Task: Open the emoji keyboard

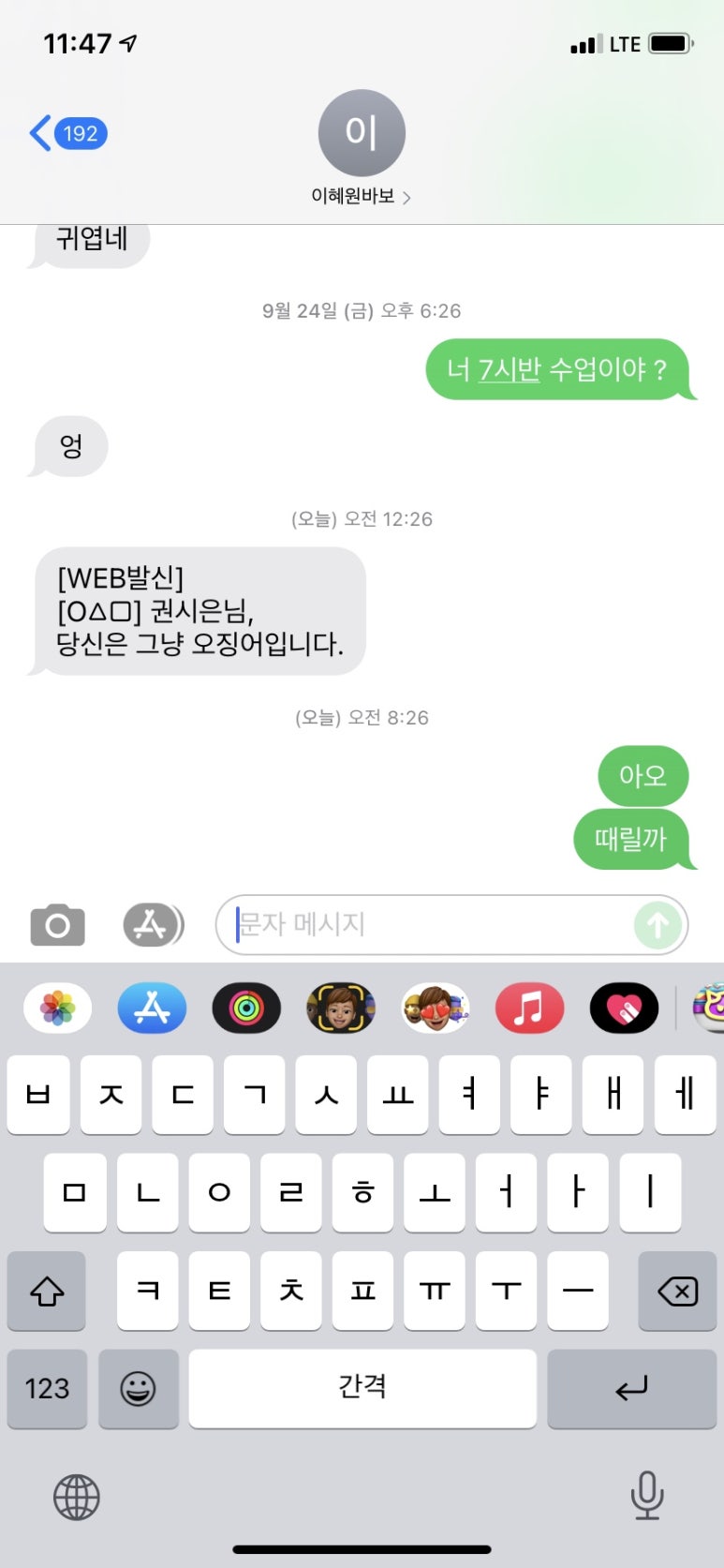Action: point(138,1388)
